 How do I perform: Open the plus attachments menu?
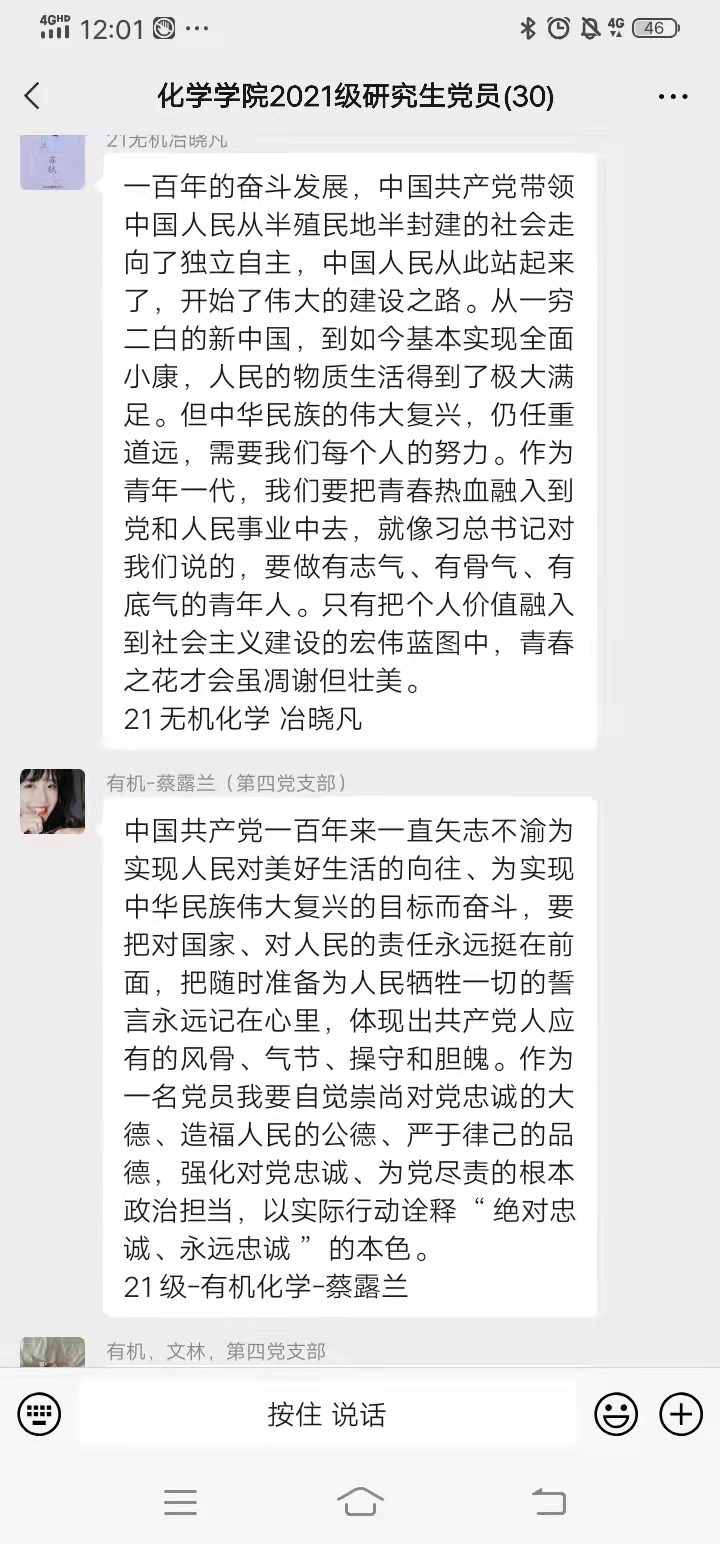681,1414
